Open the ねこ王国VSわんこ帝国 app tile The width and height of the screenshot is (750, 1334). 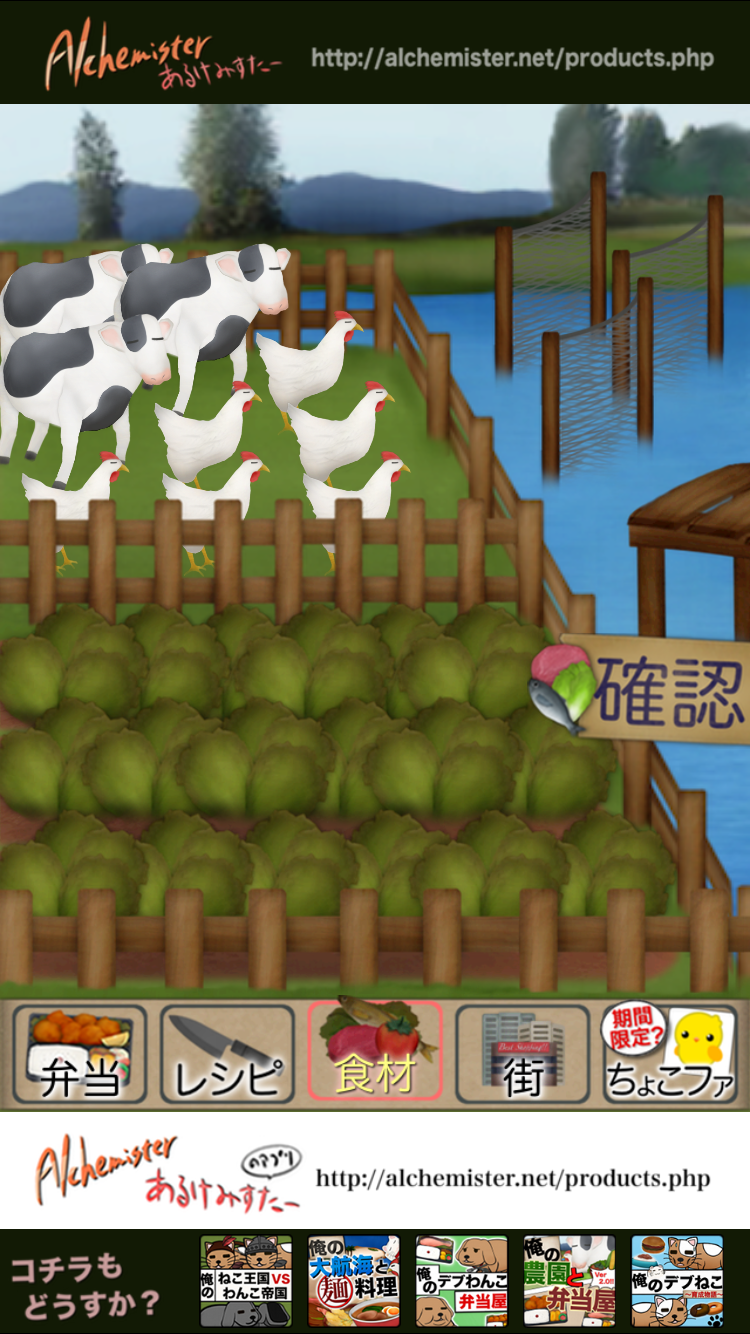246,1281
